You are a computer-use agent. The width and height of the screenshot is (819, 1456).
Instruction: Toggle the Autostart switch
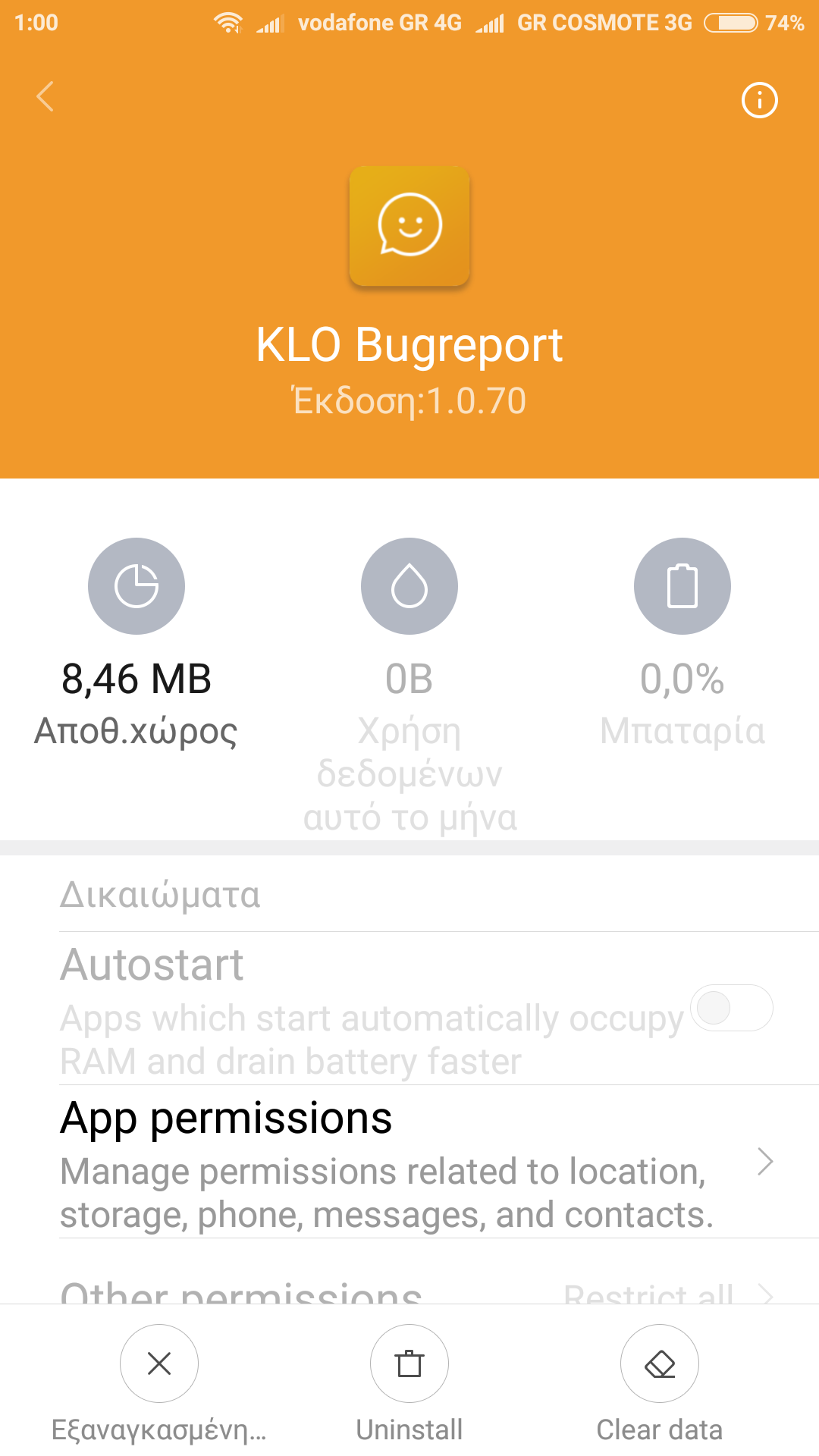(732, 1009)
